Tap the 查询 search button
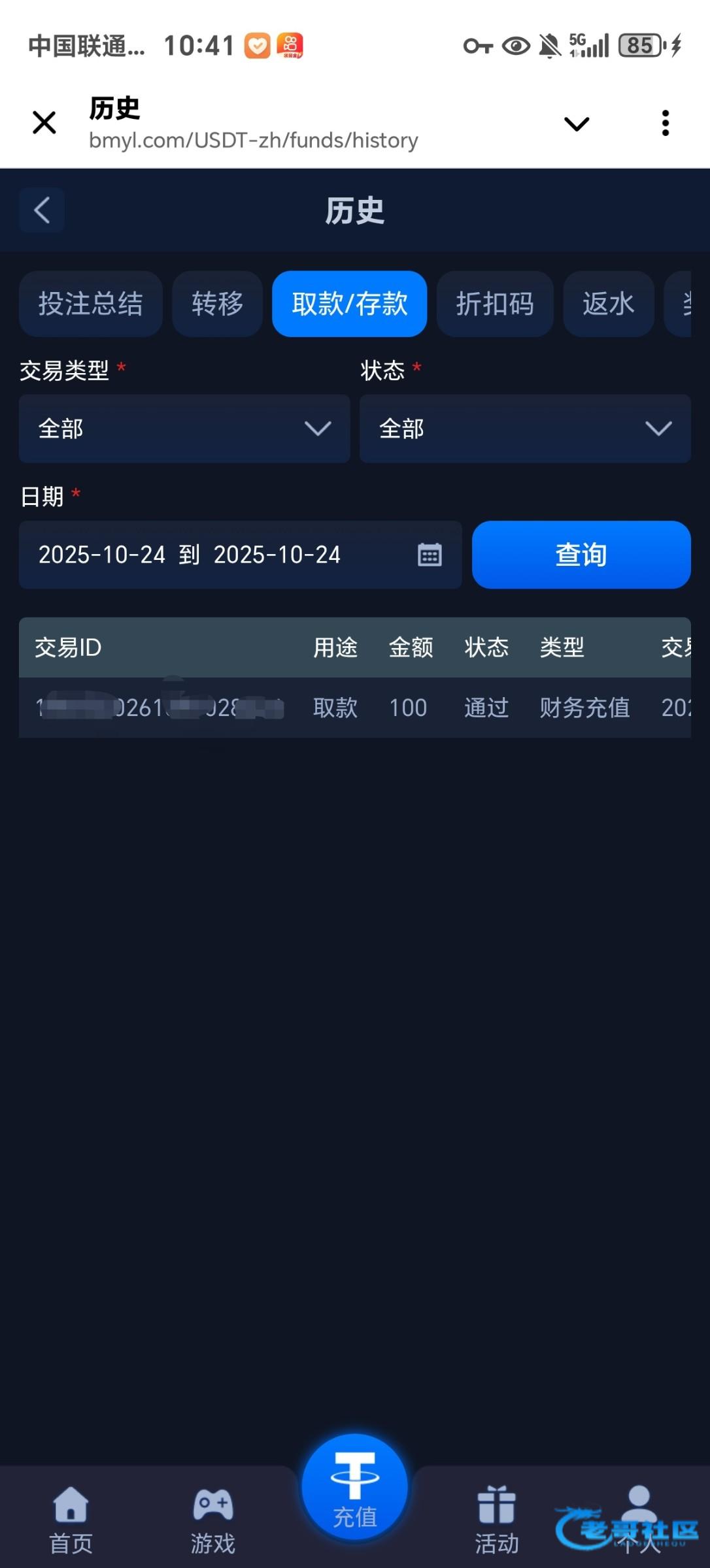The image size is (710, 1568). (581, 555)
